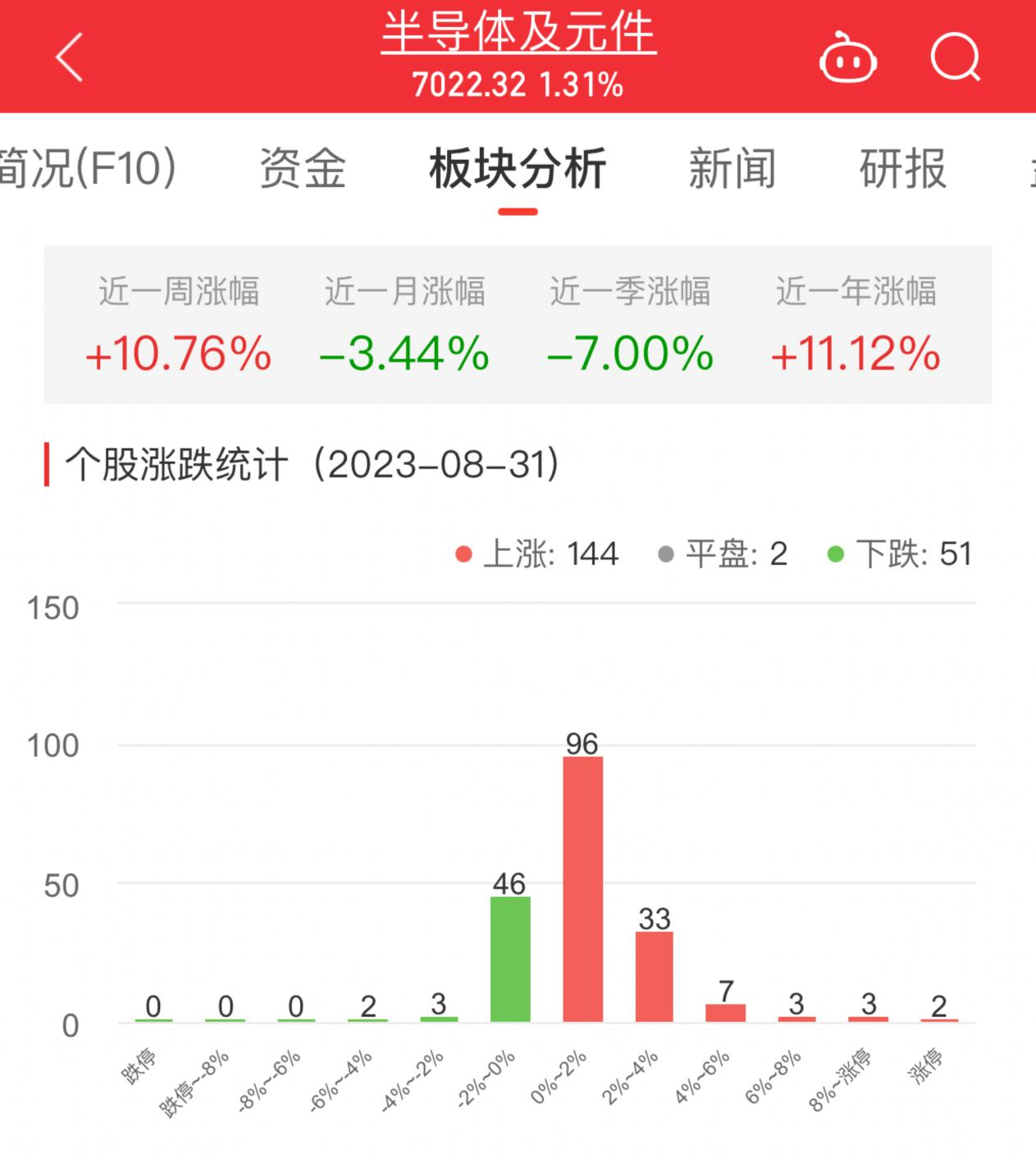Open search with the magnifier icon
The height and width of the screenshot is (1162, 1036).
tap(956, 57)
